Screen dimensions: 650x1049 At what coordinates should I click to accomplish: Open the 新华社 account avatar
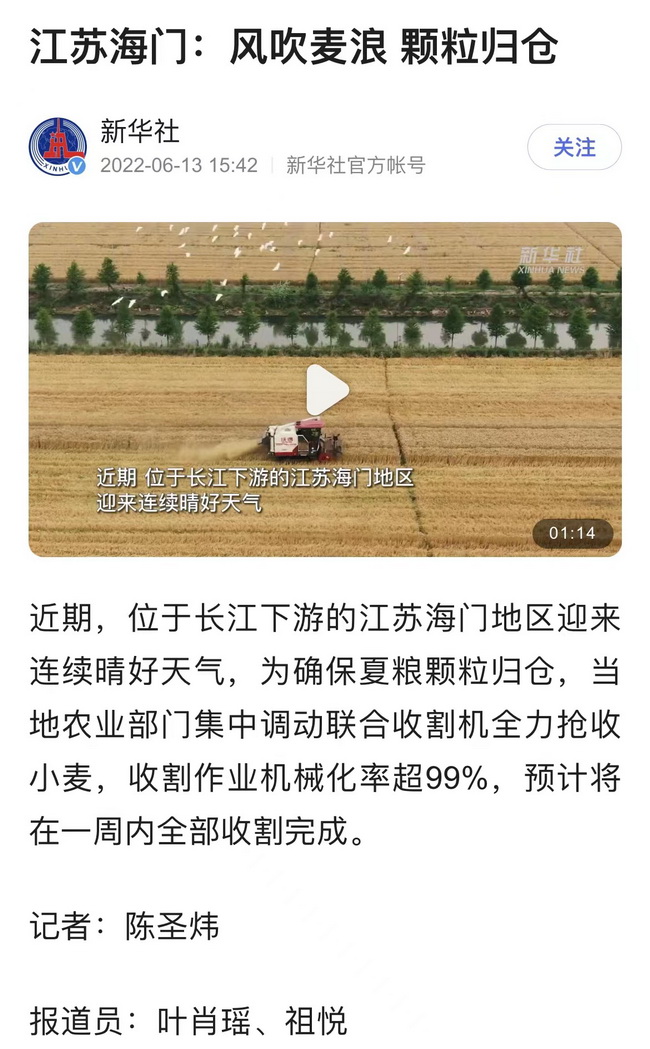[x=58, y=147]
